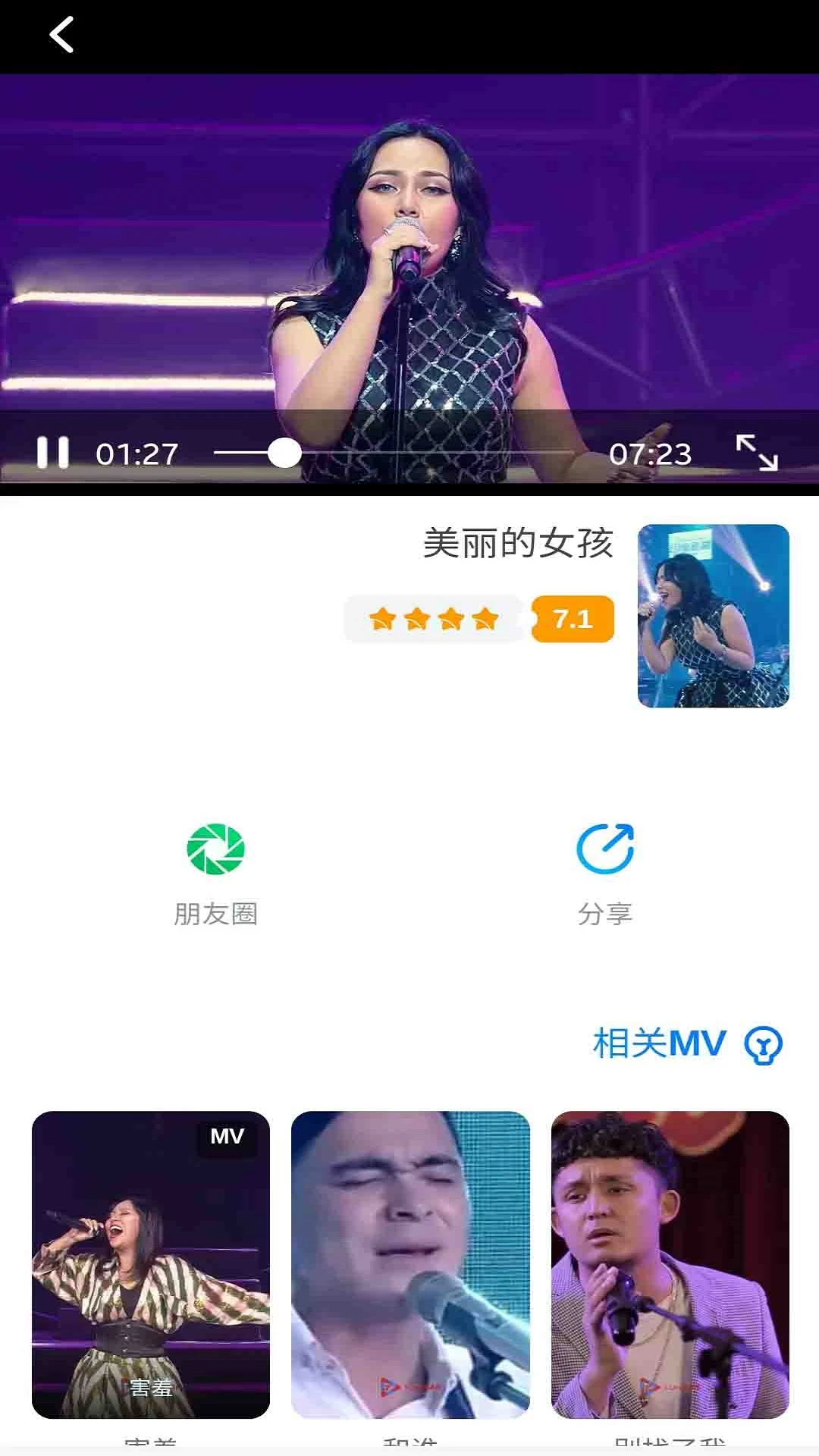The height and width of the screenshot is (1456, 819).
Task: Open the related MV with the man in a checkered jacket
Action: pyautogui.click(x=670, y=1264)
